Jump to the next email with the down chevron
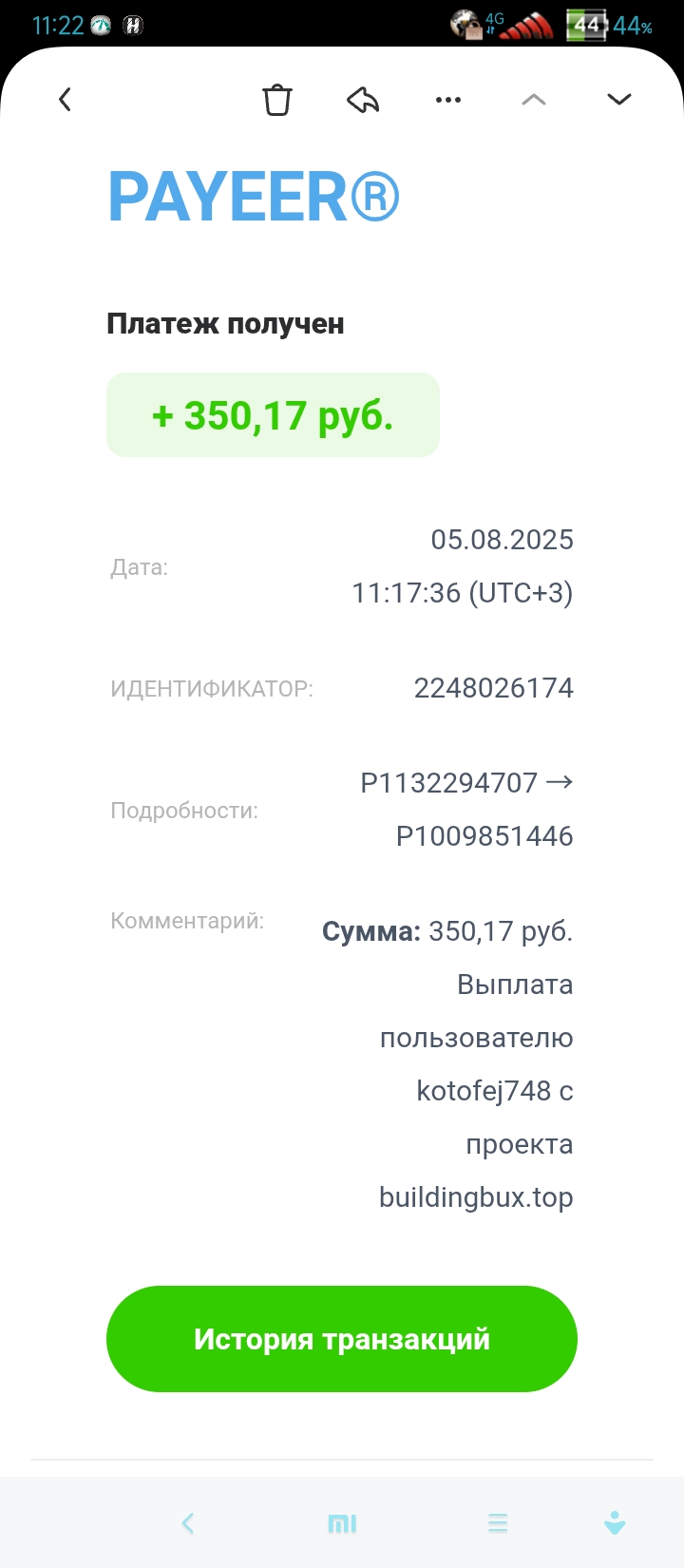 (x=619, y=100)
